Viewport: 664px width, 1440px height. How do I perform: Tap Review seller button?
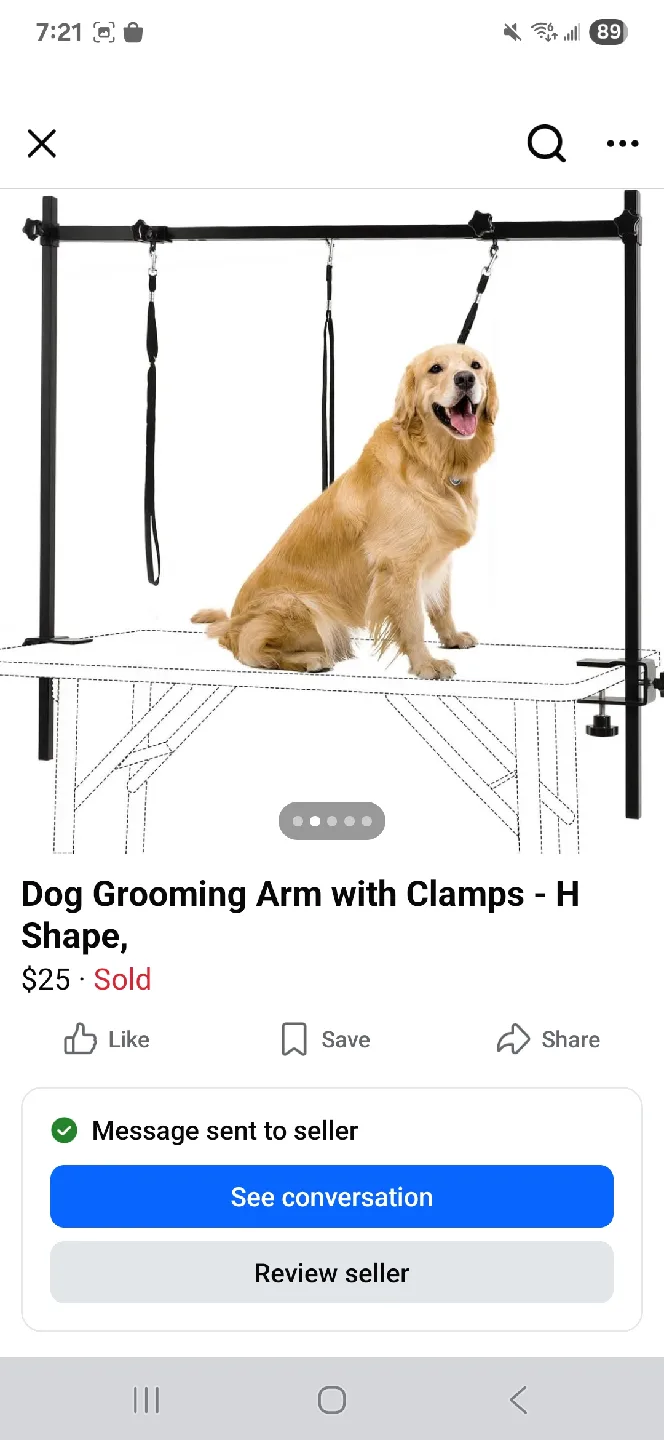pos(332,1273)
